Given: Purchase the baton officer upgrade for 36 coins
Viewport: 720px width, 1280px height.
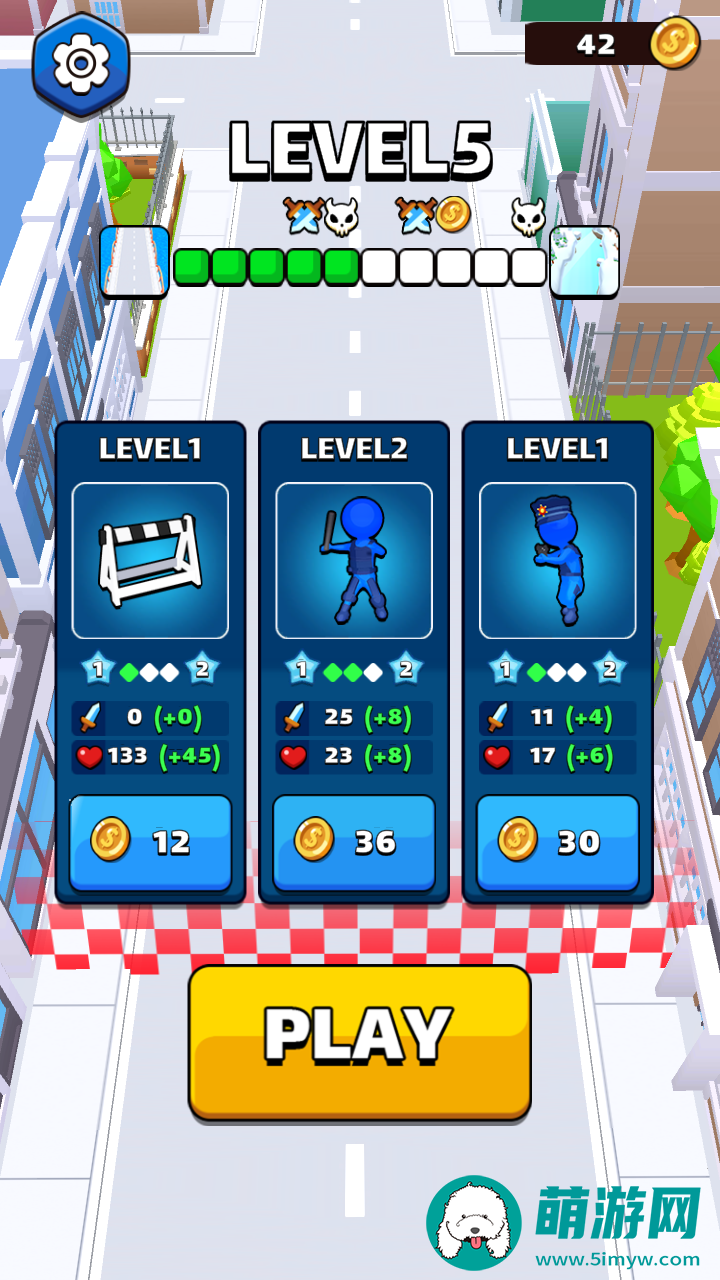Looking at the screenshot, I should click(x=354, y=842).
